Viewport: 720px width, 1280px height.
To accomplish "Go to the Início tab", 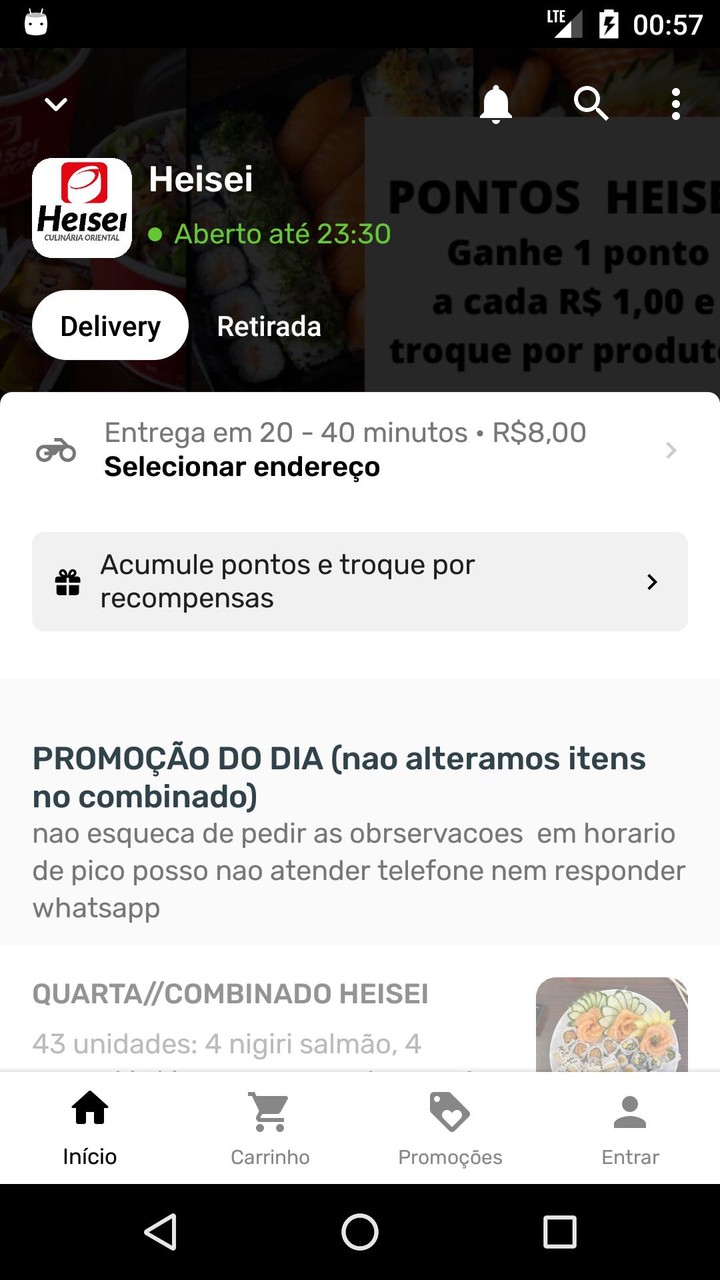I will [90, 1130].
